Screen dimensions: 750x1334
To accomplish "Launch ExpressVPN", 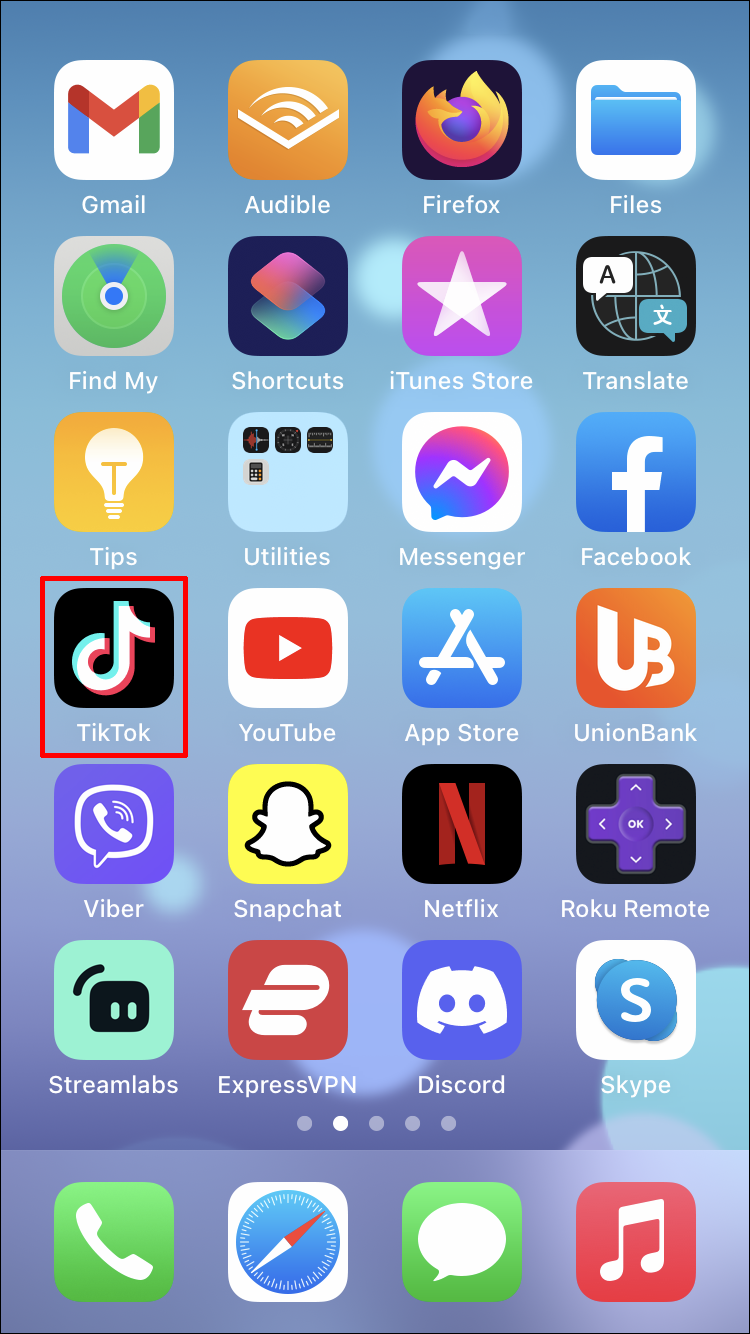I will [288, 1000].
